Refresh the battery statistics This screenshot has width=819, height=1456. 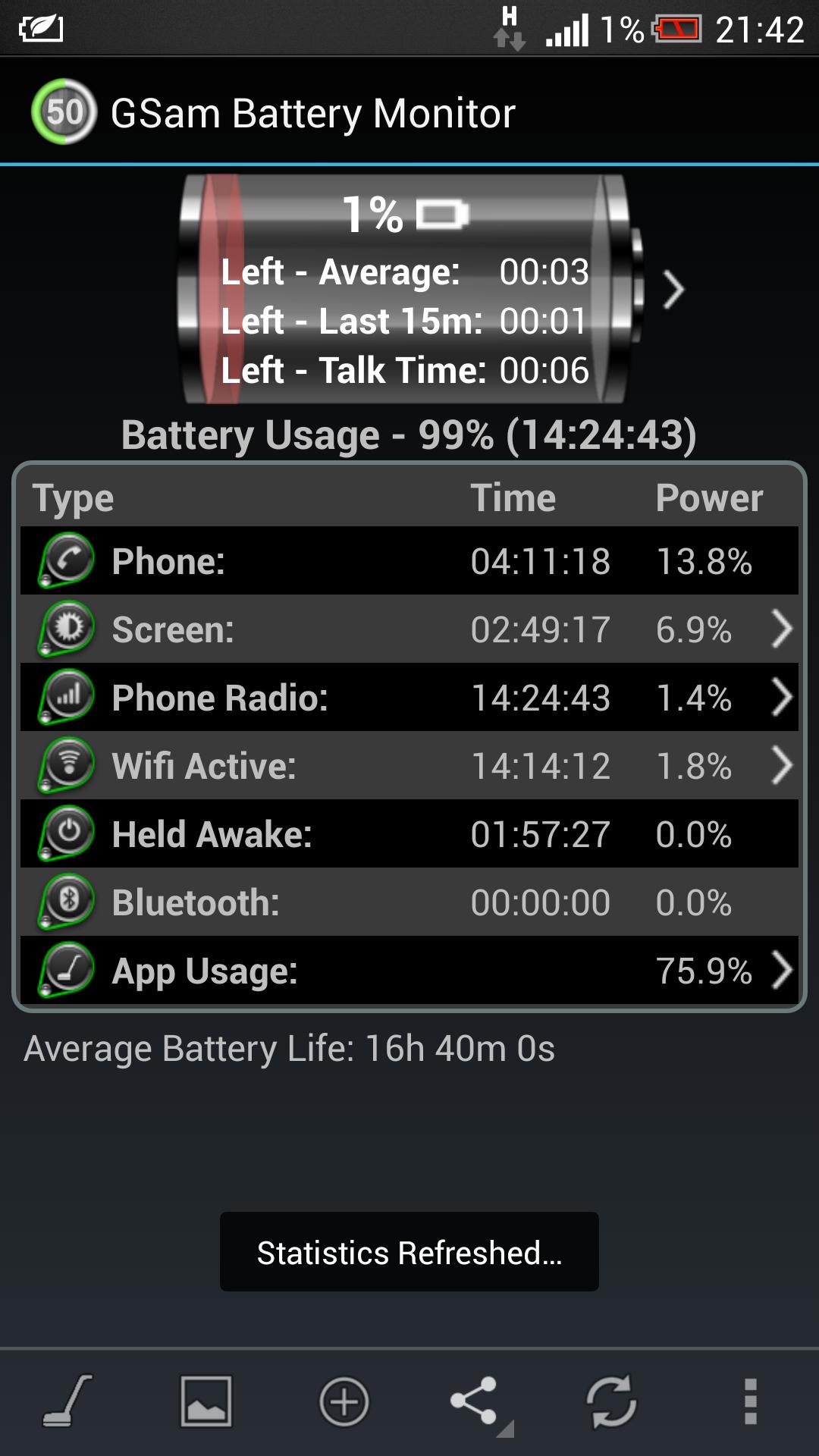pos(611,1401)
